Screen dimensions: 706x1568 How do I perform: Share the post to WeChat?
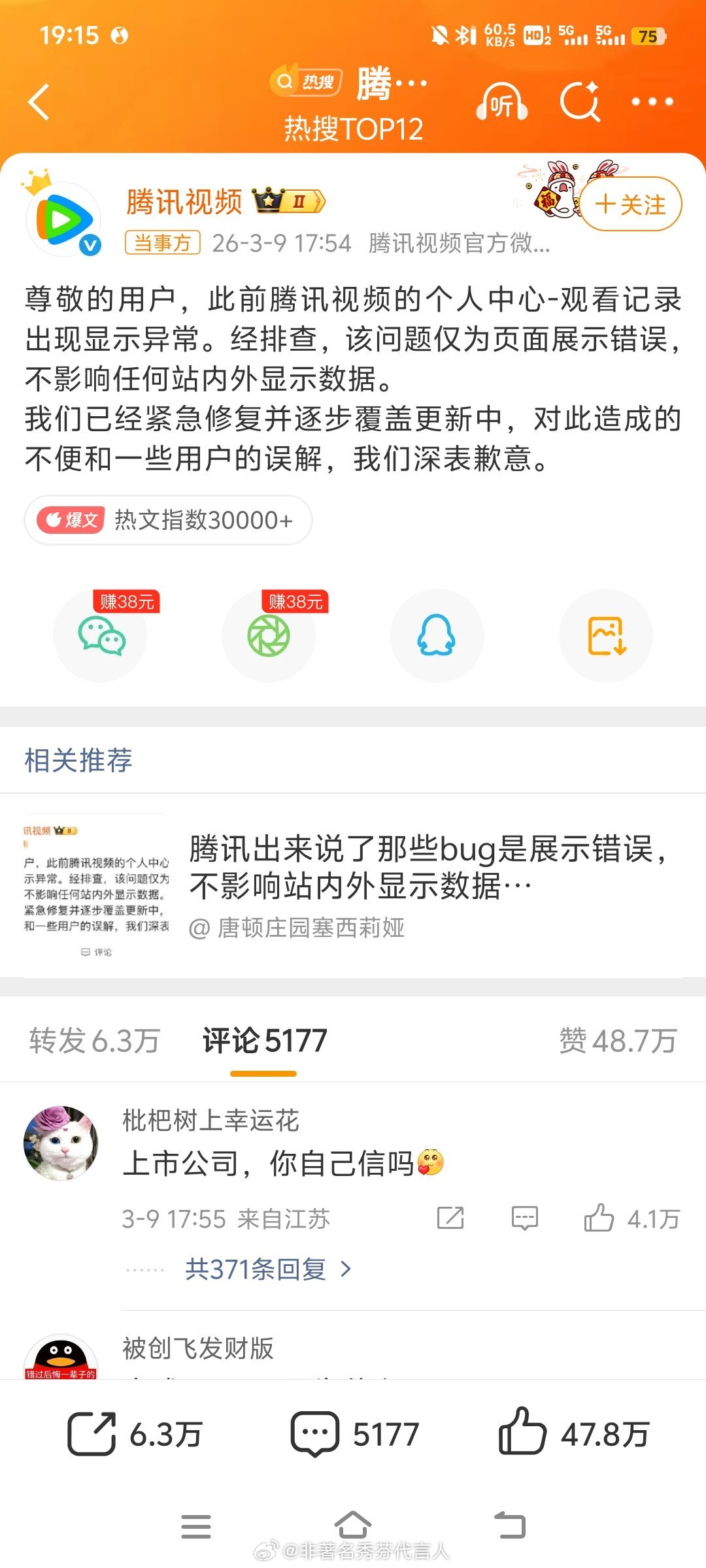101,636
